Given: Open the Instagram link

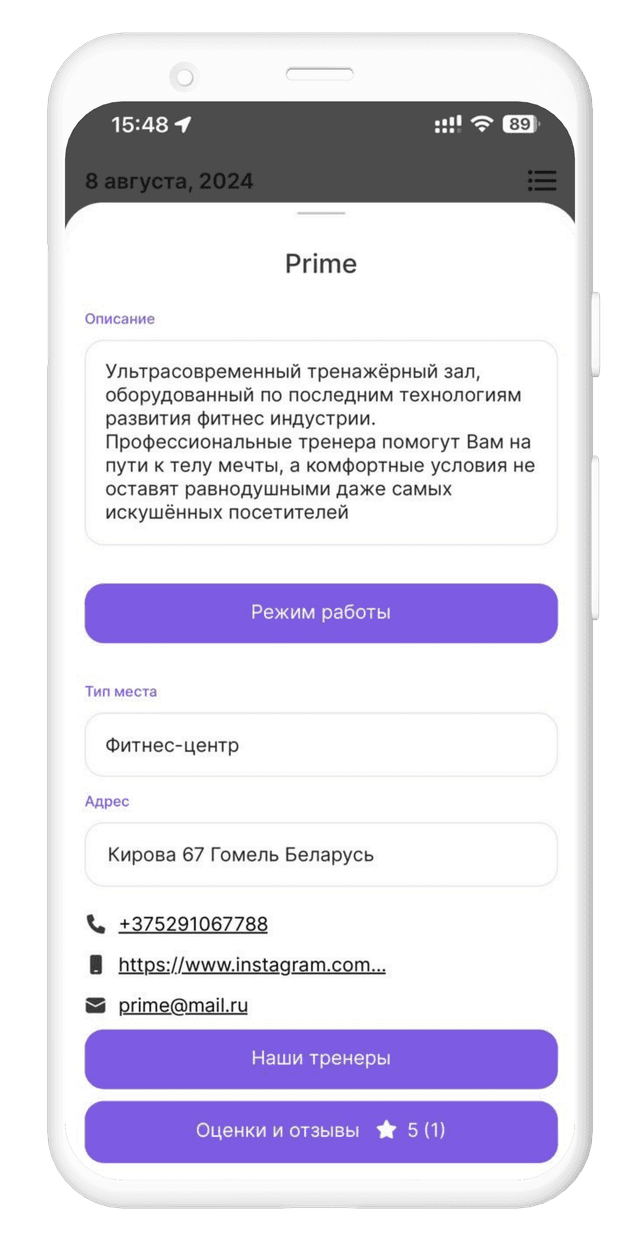Looking at the screenshot, I should click(252, 965).
